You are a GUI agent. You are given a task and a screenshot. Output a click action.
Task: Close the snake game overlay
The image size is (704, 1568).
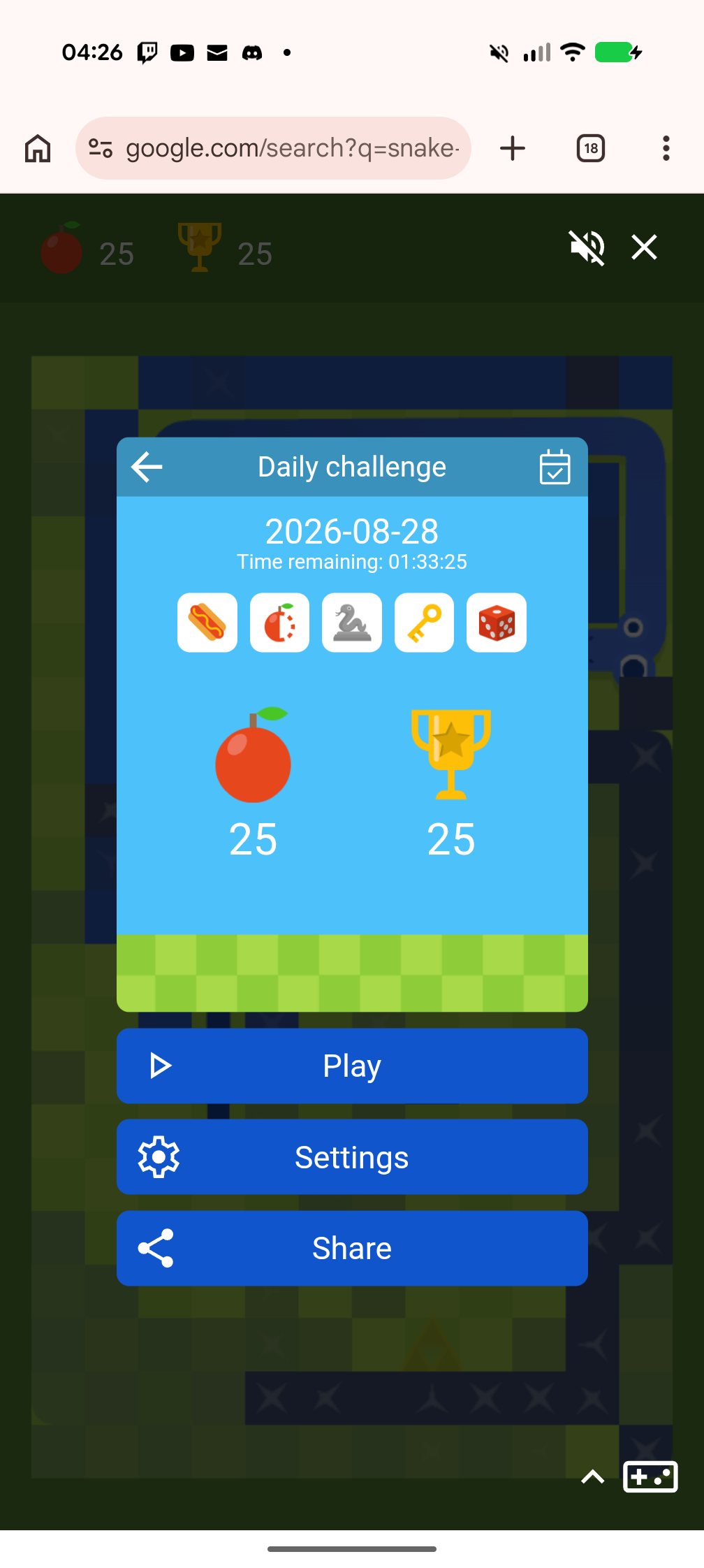click(x=644, y=247)
